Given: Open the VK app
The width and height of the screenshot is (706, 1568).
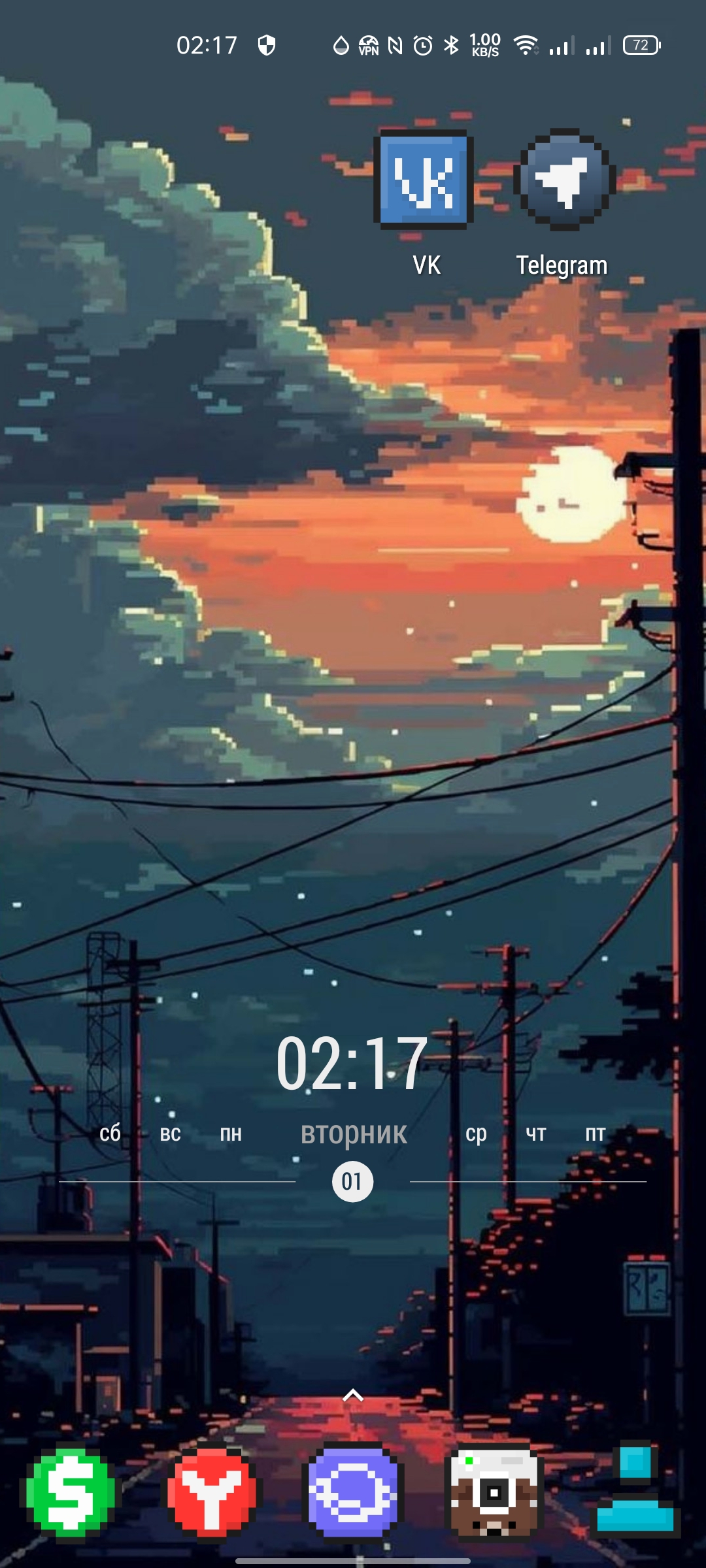Looking at the screenshot, I should click(x=424, y=180).
